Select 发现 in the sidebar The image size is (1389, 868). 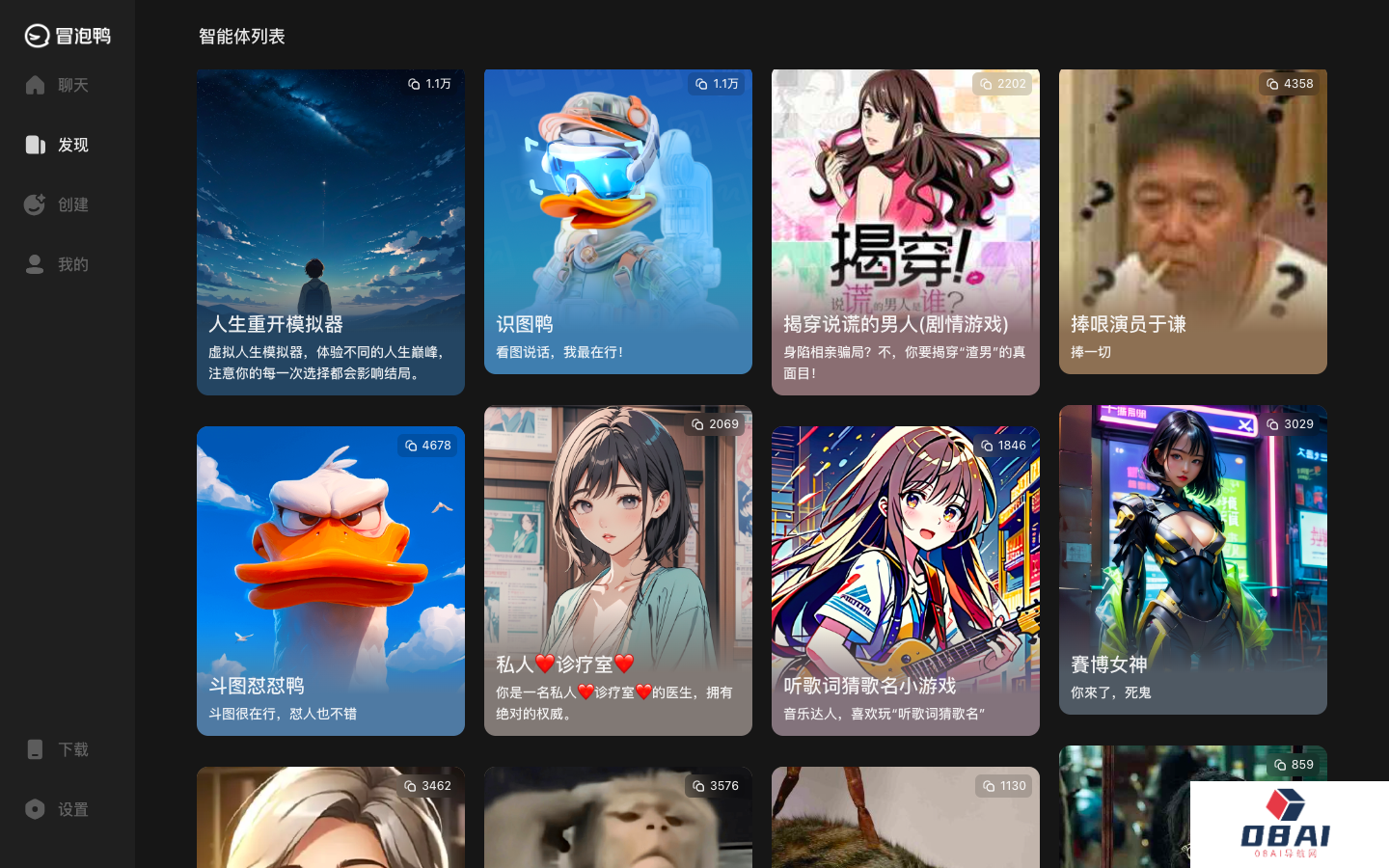[58, 145]
